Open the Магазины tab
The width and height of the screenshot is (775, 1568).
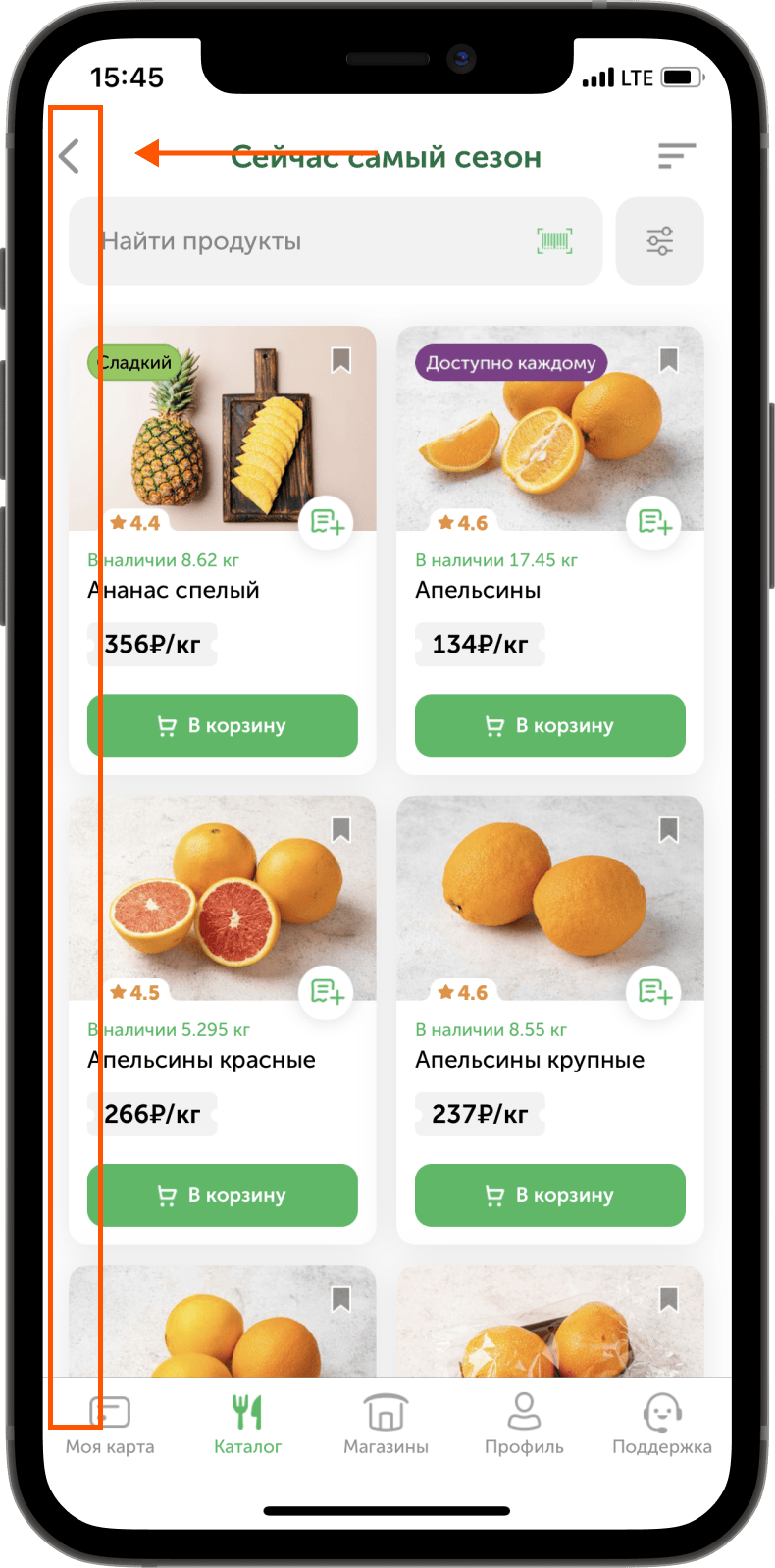[386, 1424]
